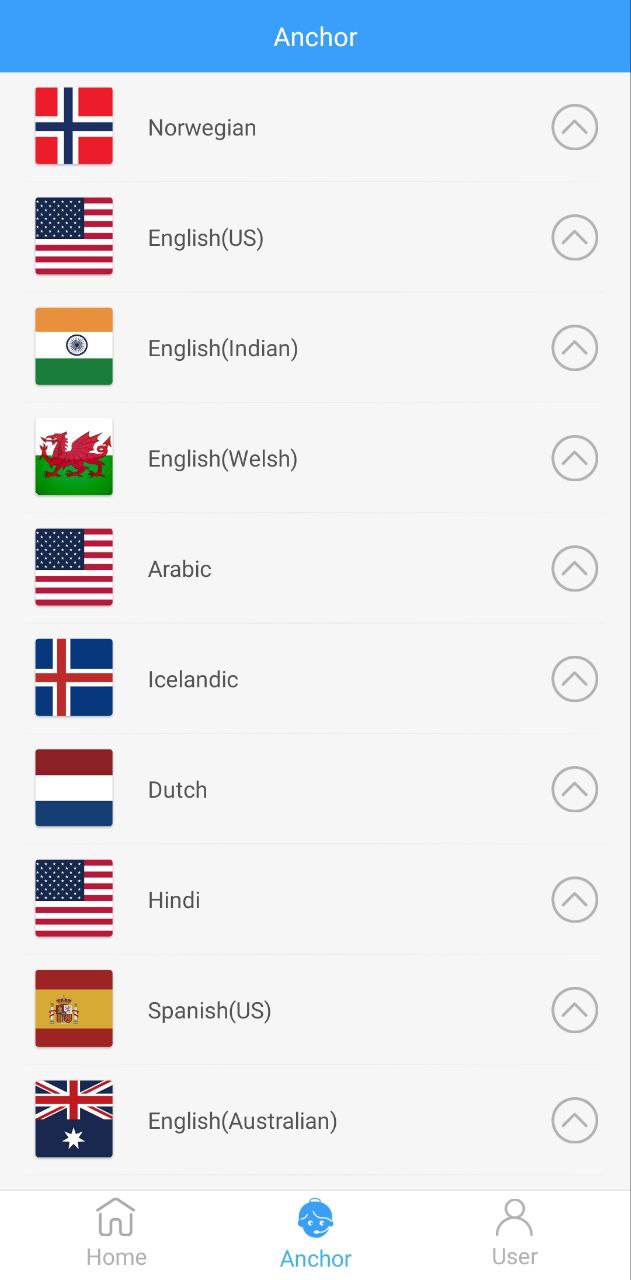Expand the English(Welsh) entry
Image resolution: width=631 pixels, height=1280 pixels.
[x=574, y=458]
